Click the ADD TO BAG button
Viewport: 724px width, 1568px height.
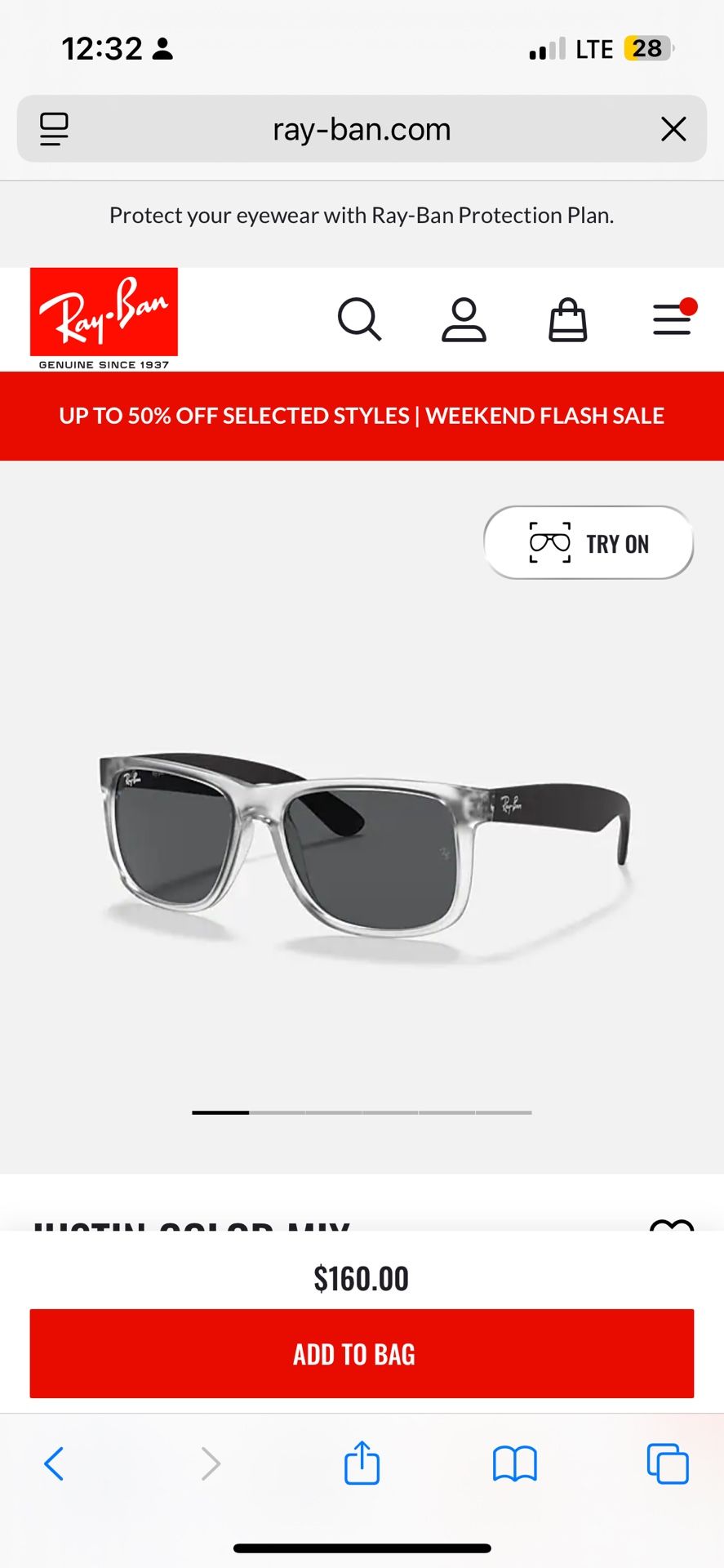click(x=362, y=1353)
